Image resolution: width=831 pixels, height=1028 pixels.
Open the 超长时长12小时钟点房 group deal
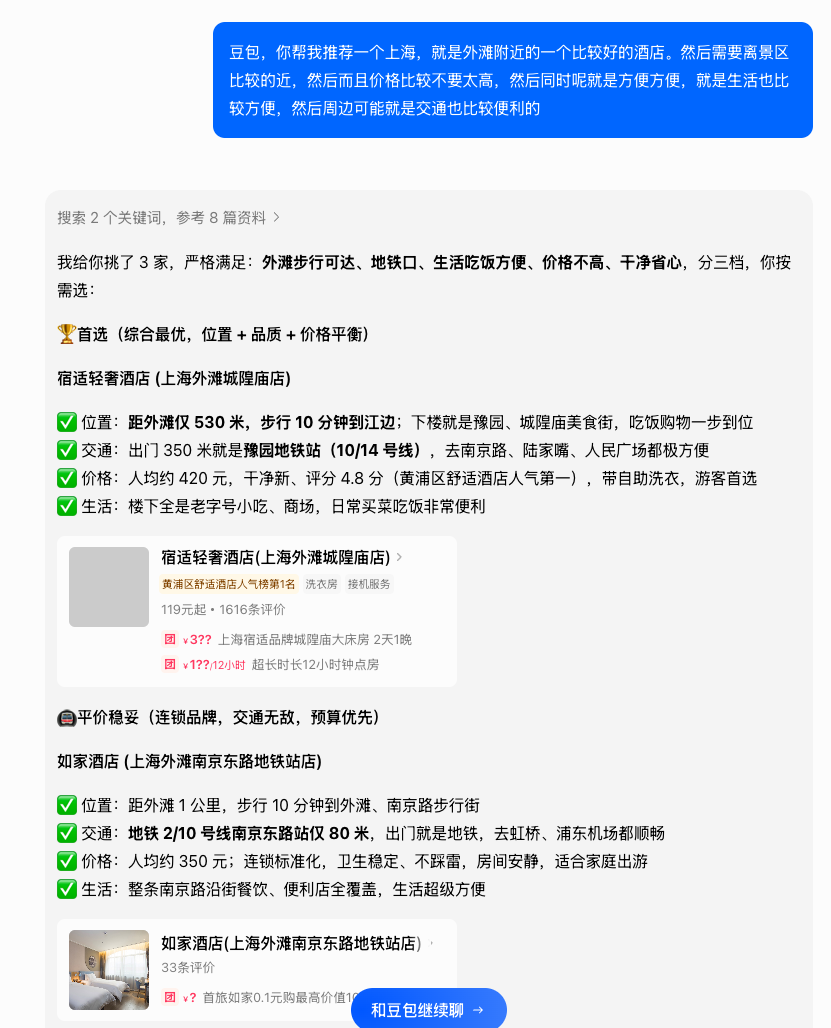click(x=271, y=665)
